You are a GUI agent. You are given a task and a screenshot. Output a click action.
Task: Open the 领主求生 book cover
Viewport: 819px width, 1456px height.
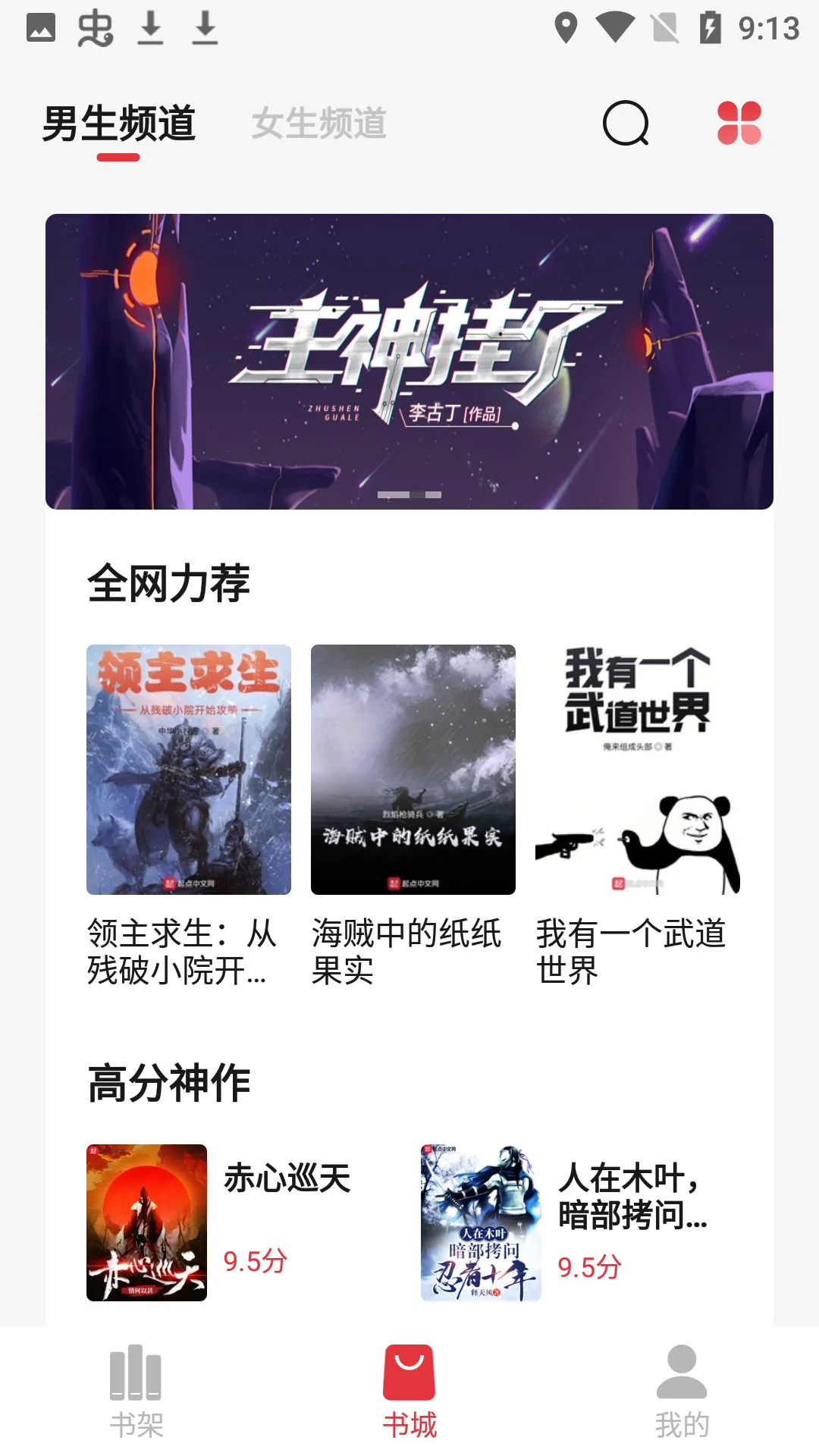click(189, 768)
